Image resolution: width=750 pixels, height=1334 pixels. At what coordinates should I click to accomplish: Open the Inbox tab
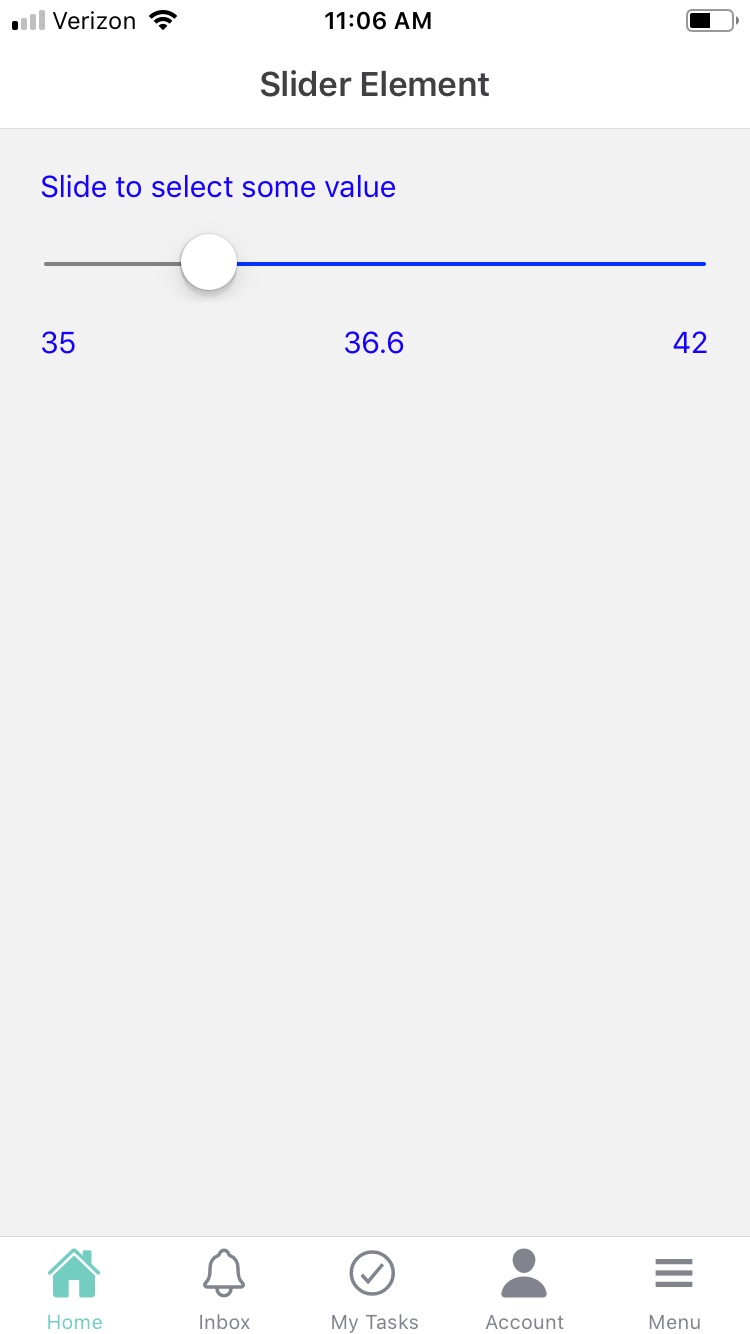pos(224,1288)
